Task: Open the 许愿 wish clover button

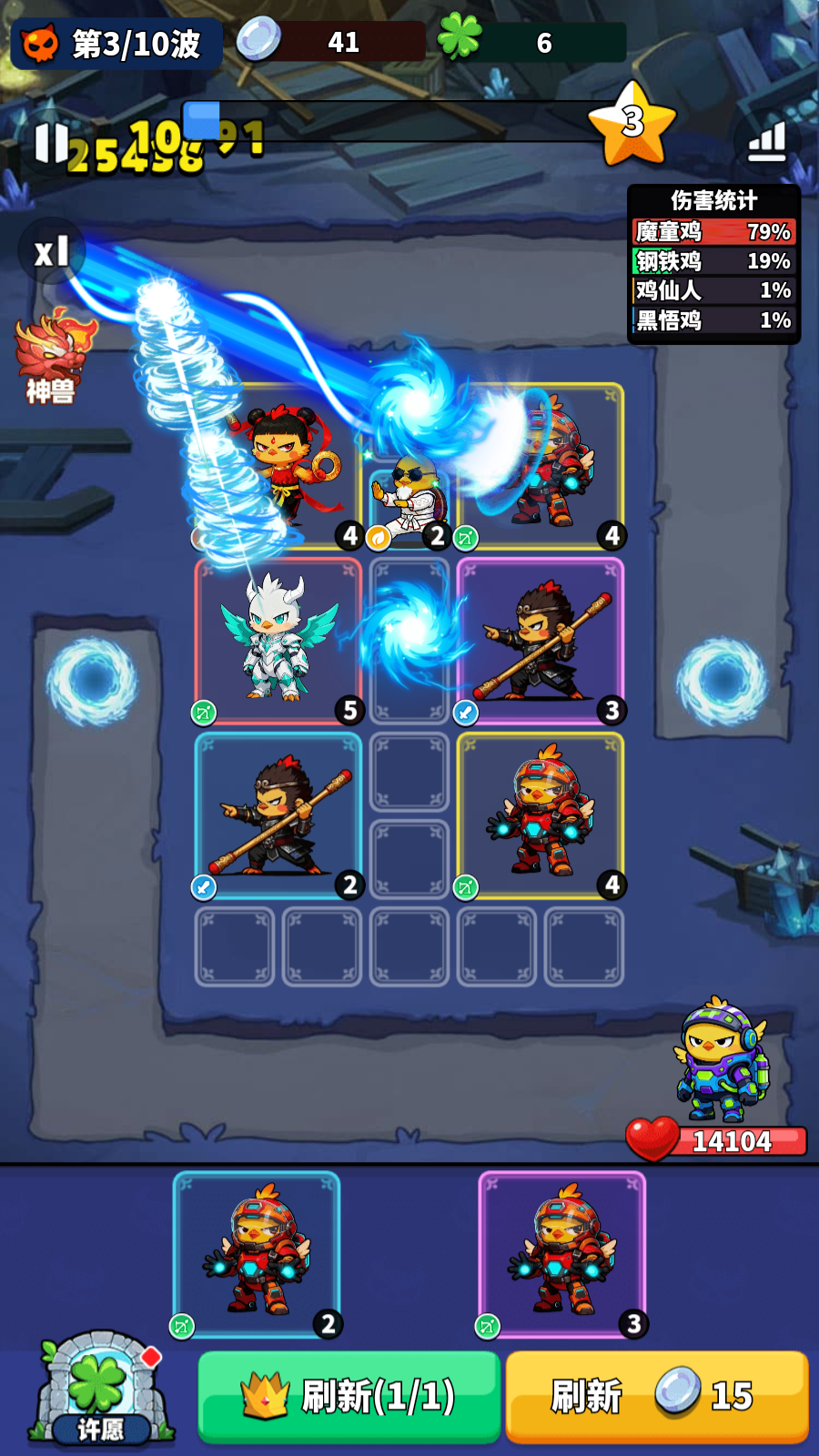Action: pos(100,1389)
